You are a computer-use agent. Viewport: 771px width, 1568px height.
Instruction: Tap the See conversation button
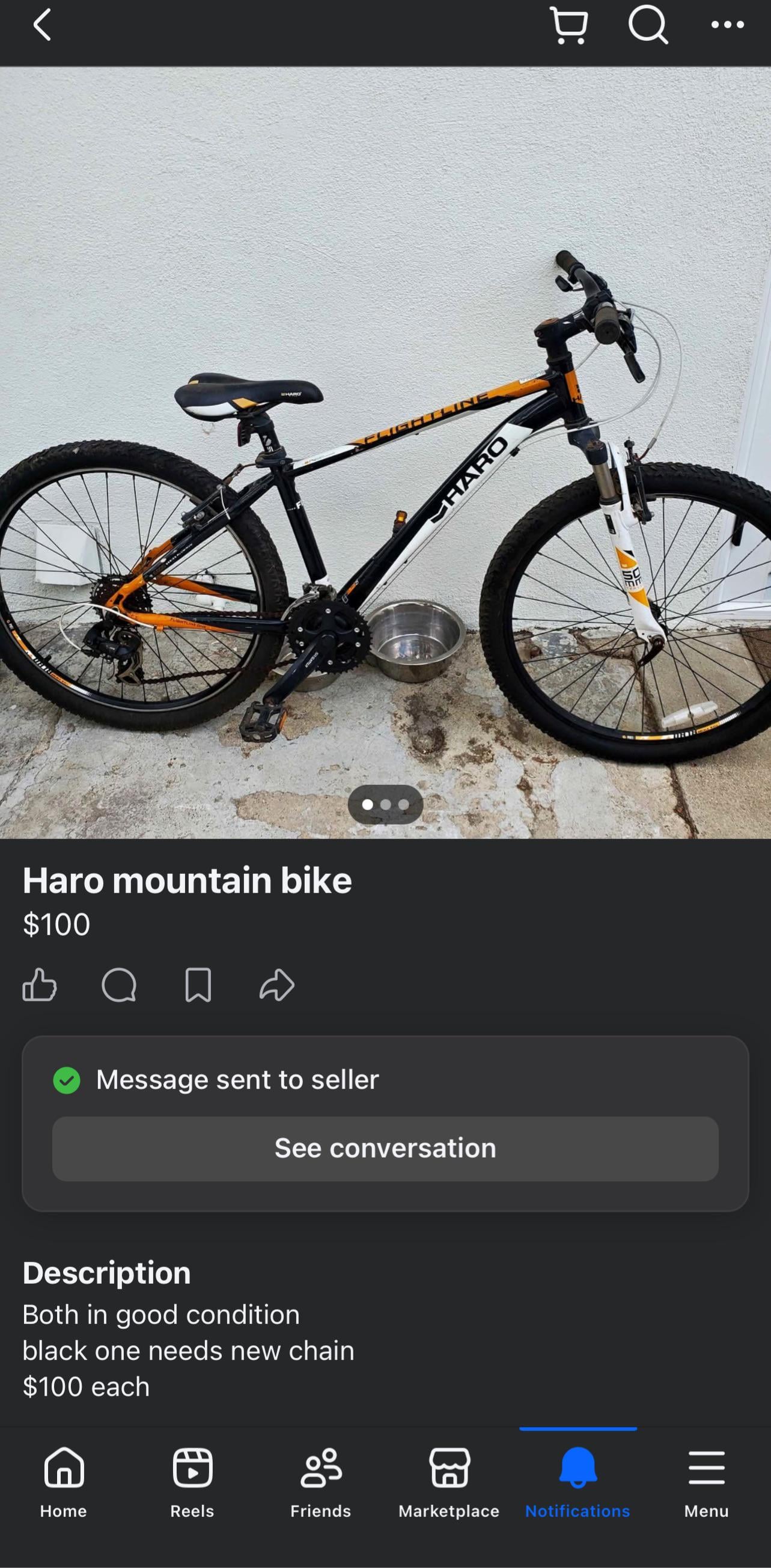click(385, 1149)
